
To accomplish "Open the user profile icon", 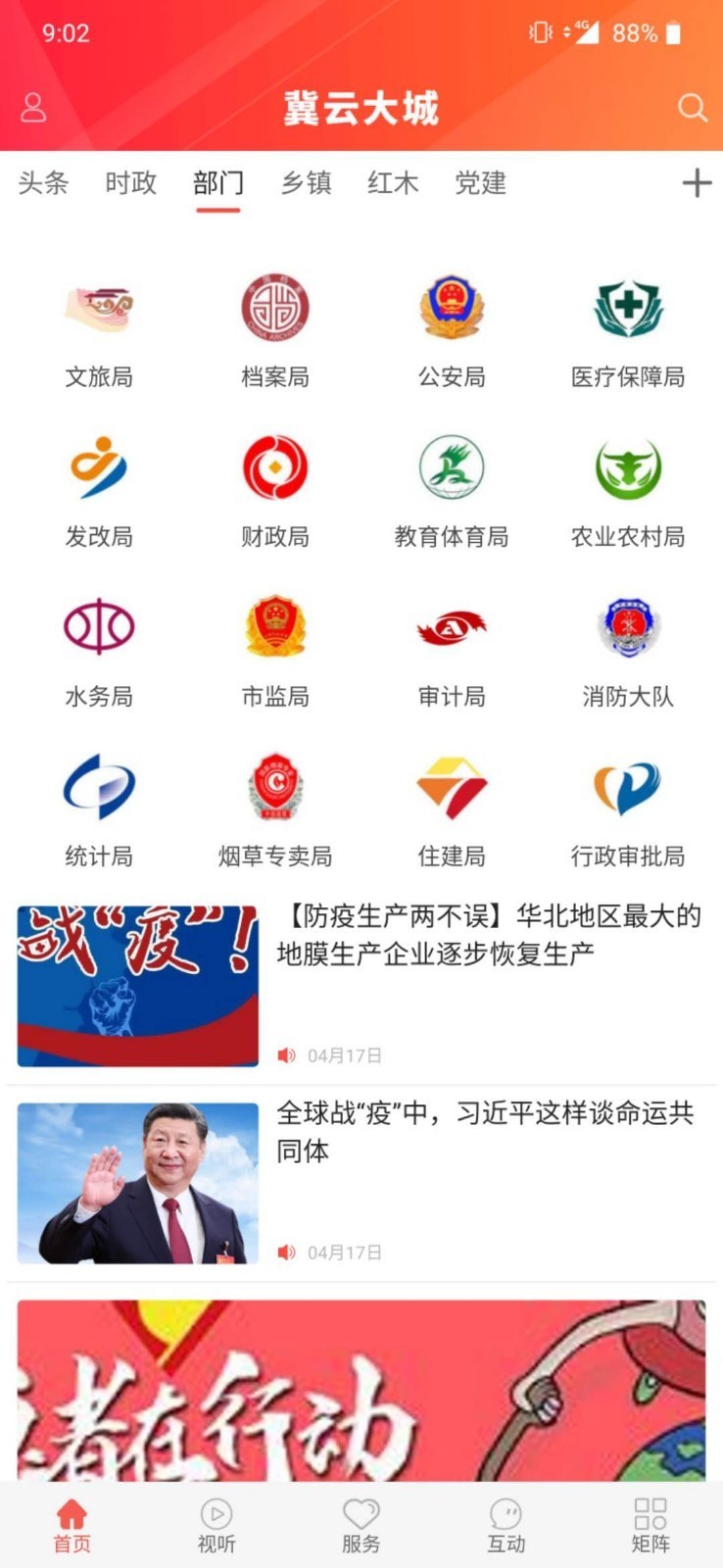I will pyautogui.click(x=33, y=107).
